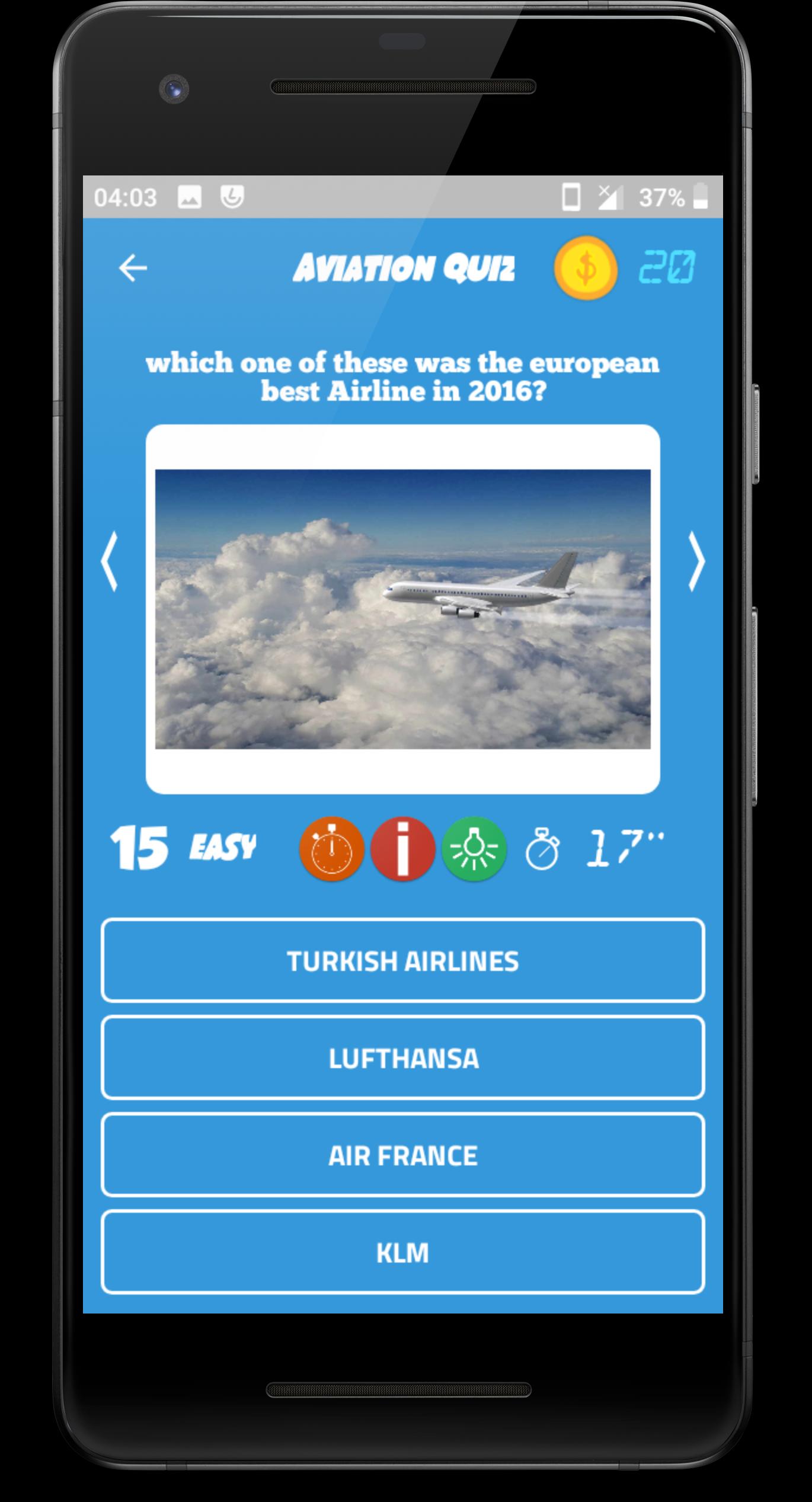Go to the next question arrow
Screen dimensions: 812x1502
tap(696, 561)
